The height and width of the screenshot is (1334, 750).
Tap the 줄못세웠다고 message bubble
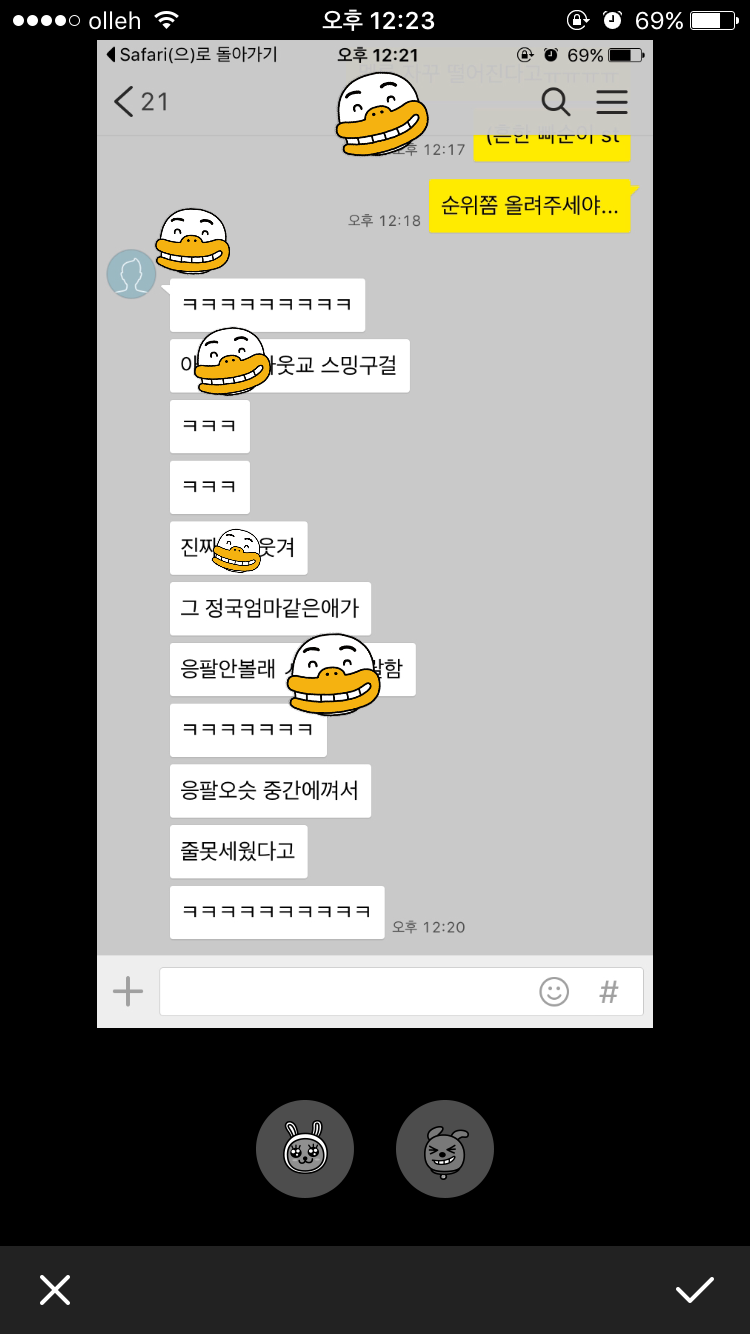pyautogui.click(x=238, y=851)
